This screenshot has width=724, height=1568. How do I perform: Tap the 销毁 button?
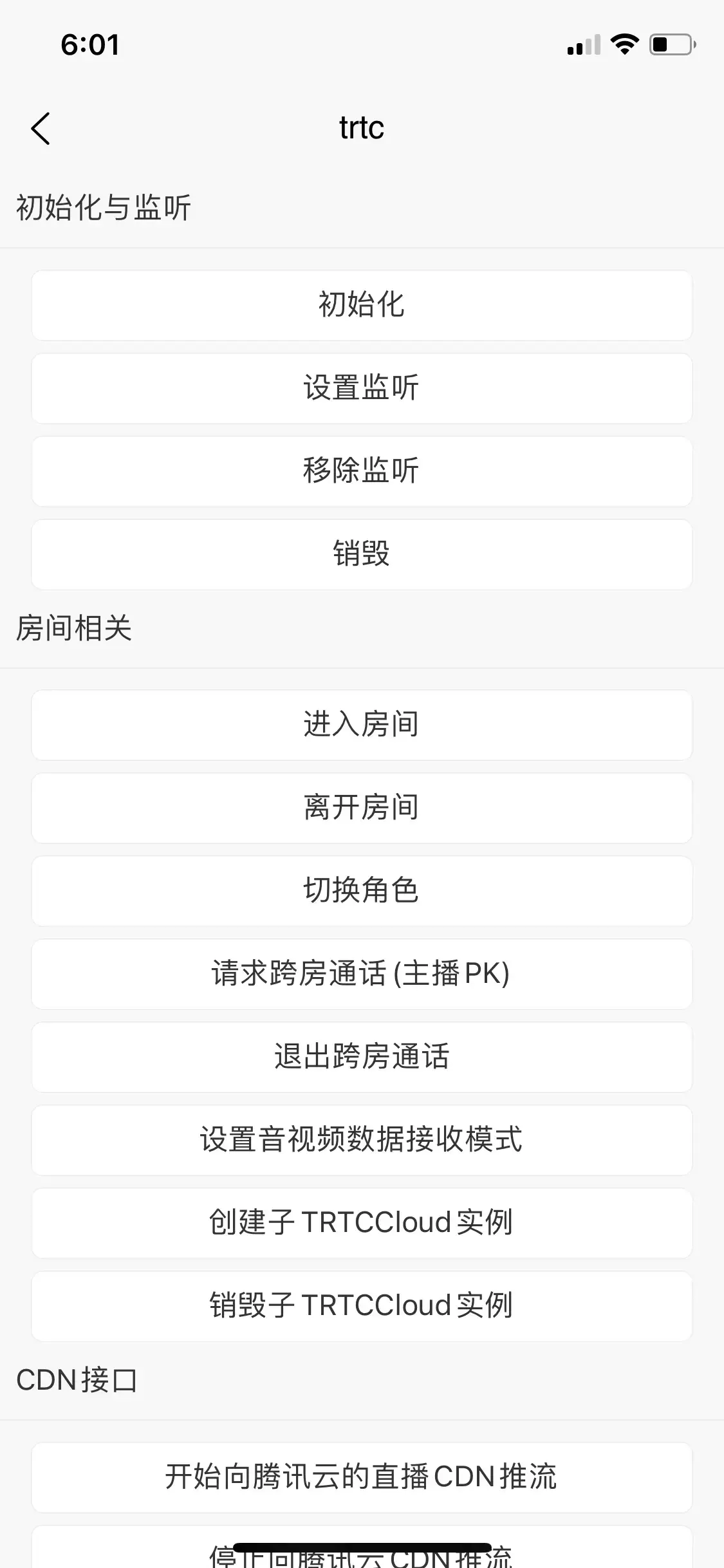point(362,554)
